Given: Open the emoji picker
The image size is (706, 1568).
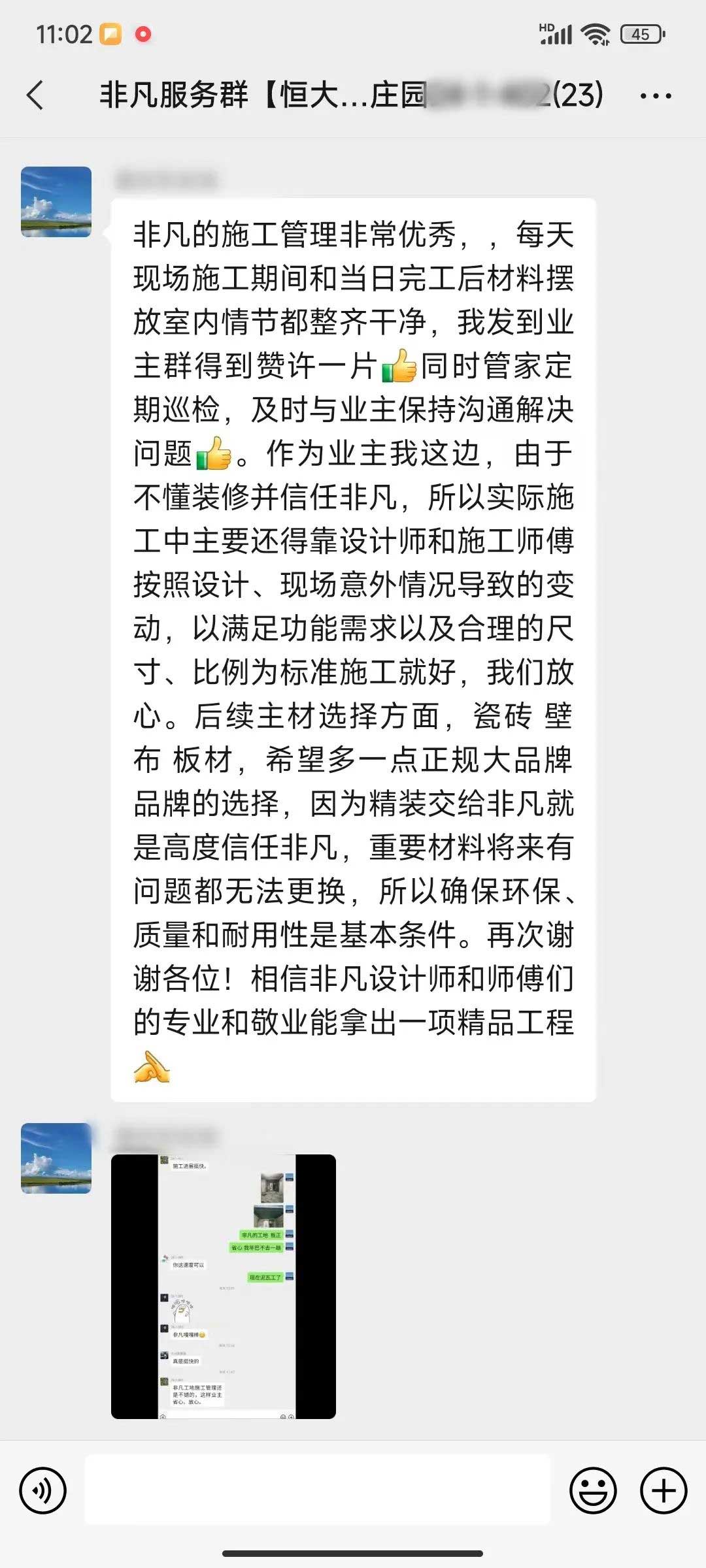Looking at the screenshot, I should (593, 1491).
